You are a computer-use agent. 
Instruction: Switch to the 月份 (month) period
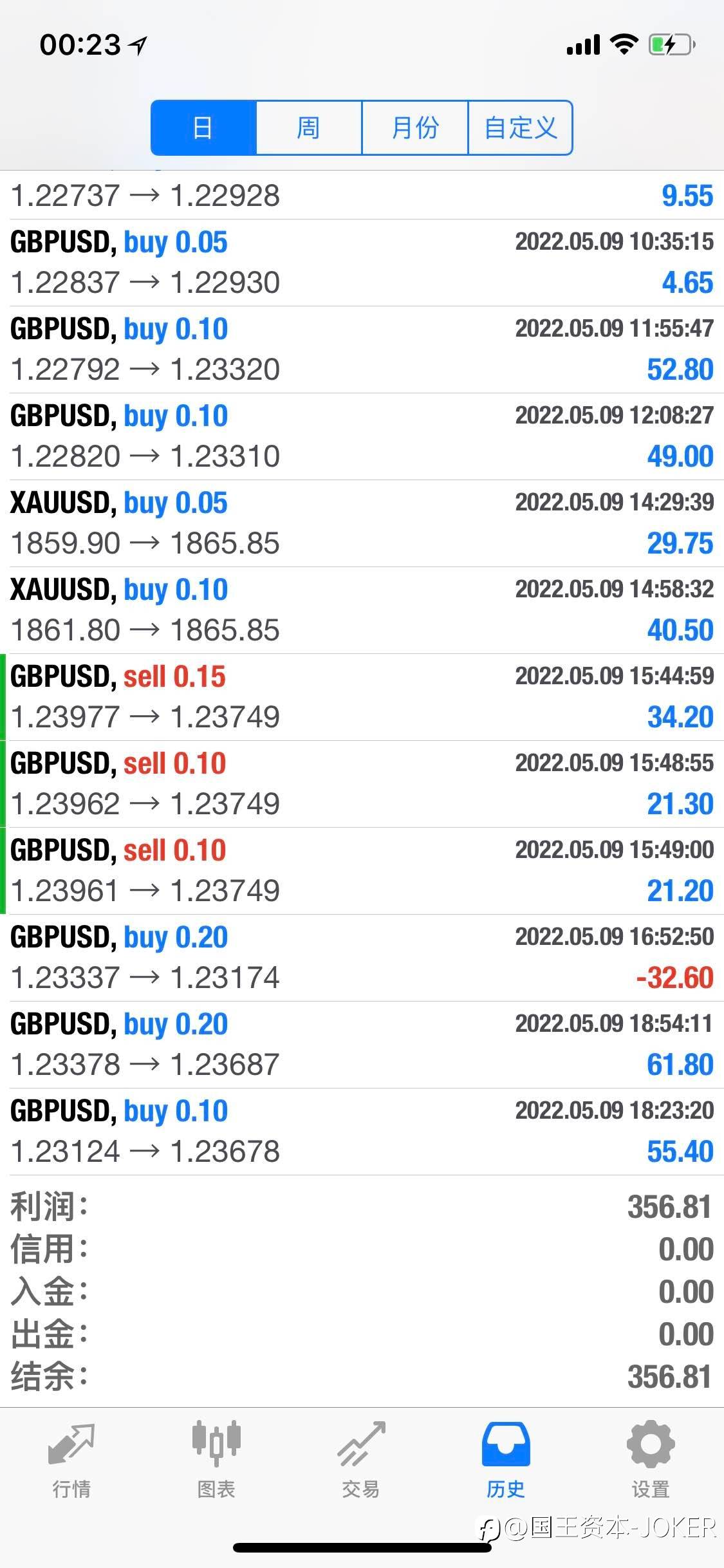(x=414, y=127)
